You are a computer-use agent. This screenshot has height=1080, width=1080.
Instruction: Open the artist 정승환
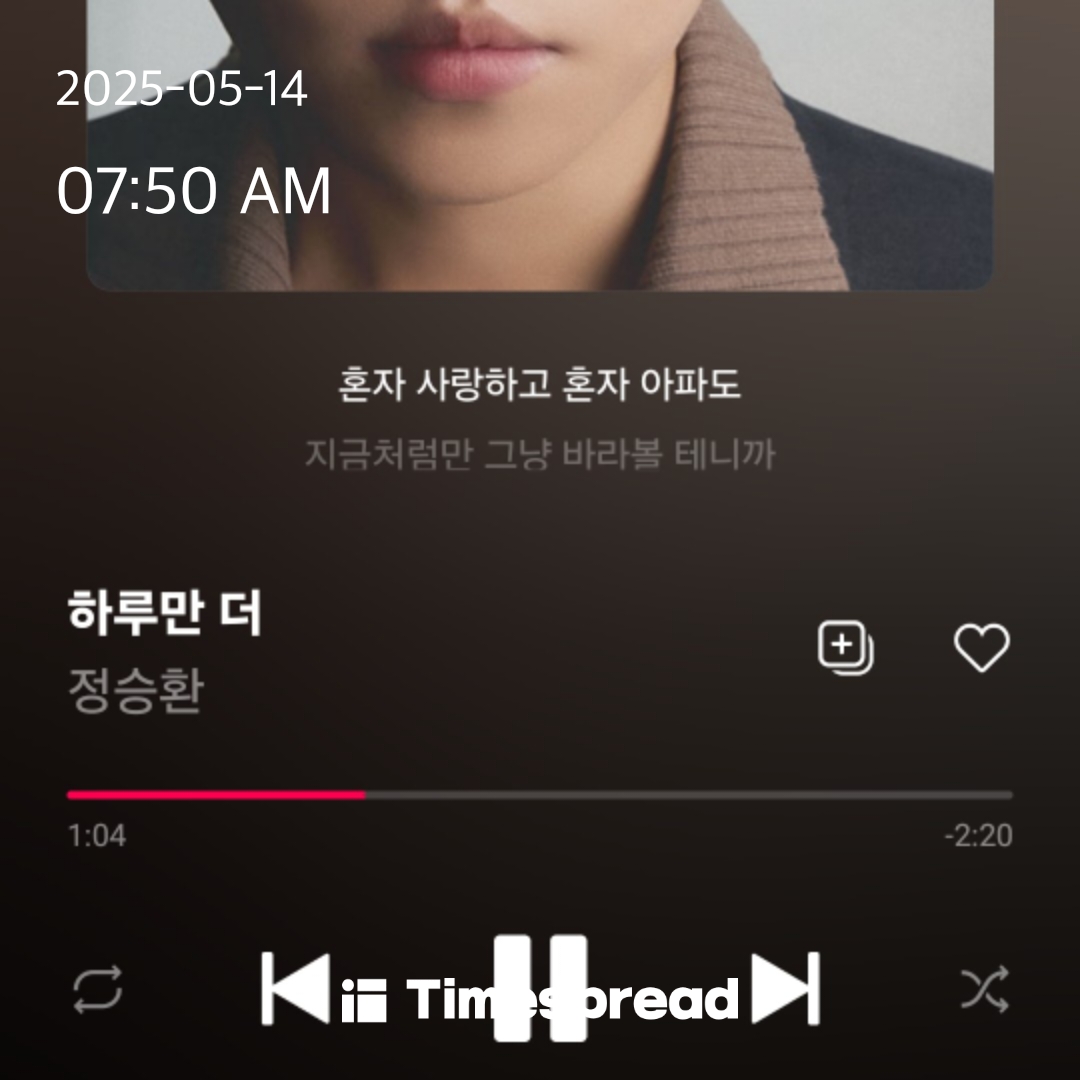[x=135, y=692]
